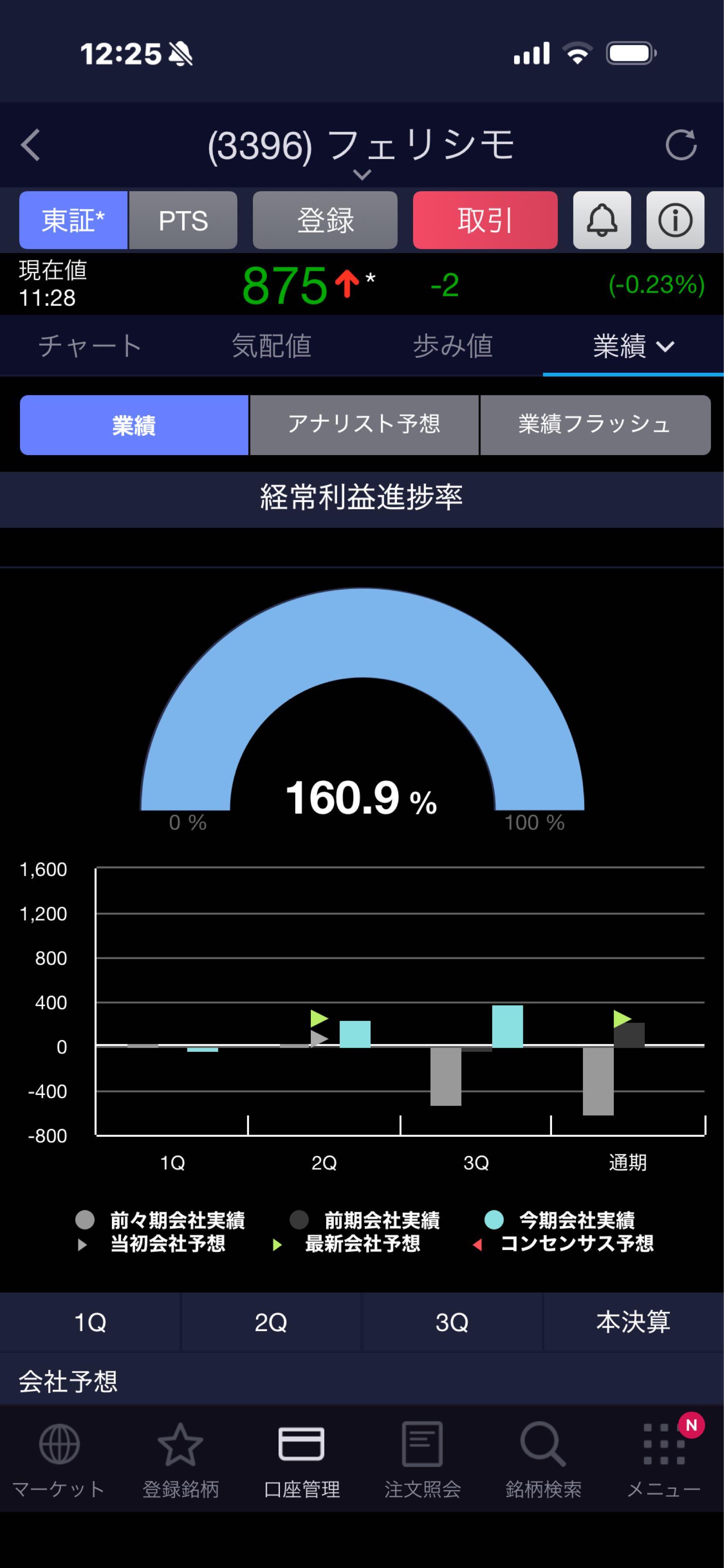Expand the stock name dropdown chevron
Viewport: 724px width, 1568px height.
362,175
